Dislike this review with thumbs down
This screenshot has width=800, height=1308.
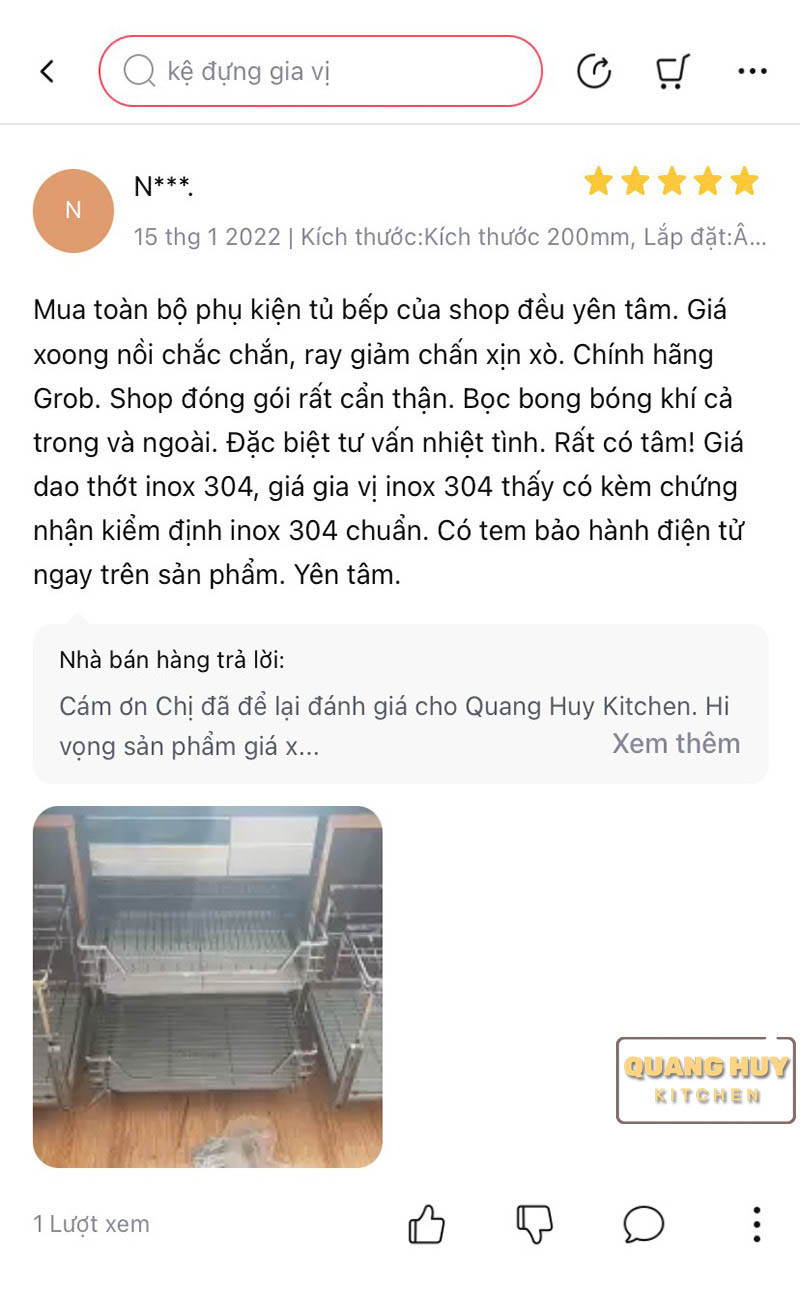coord(534,1223)
